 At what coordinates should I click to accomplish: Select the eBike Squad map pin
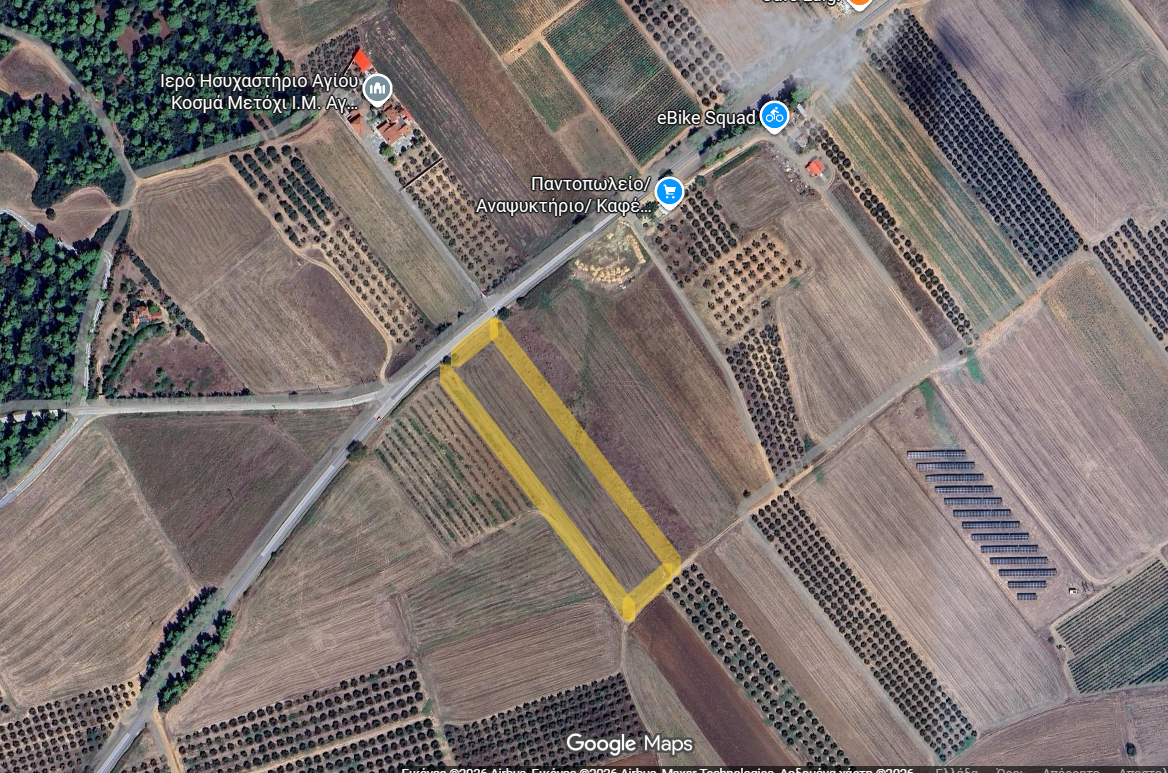774,116
